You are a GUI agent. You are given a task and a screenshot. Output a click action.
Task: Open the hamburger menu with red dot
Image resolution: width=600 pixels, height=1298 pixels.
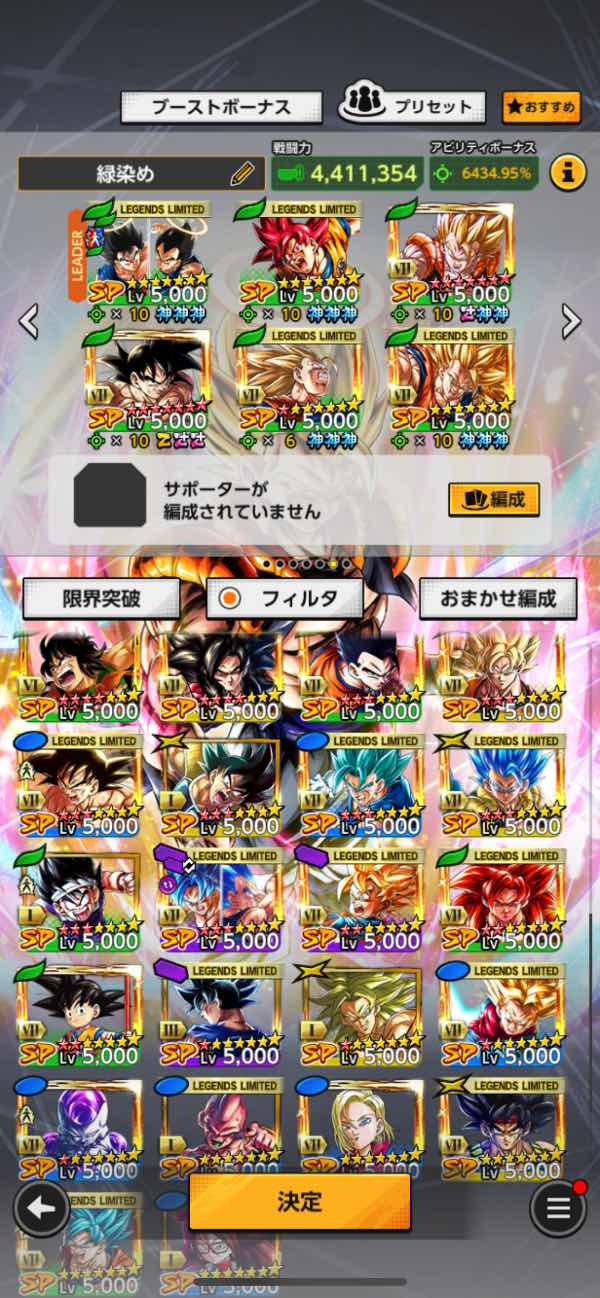(x=558, y=1208)
